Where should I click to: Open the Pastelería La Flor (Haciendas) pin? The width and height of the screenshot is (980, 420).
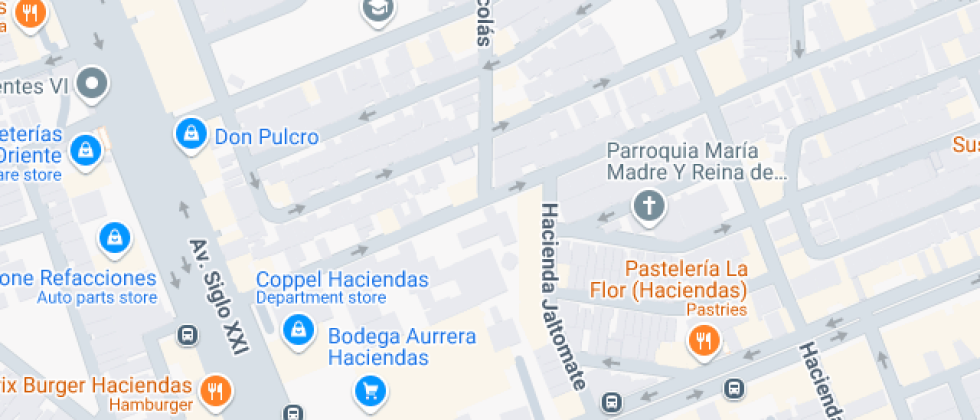coord(704,342)
